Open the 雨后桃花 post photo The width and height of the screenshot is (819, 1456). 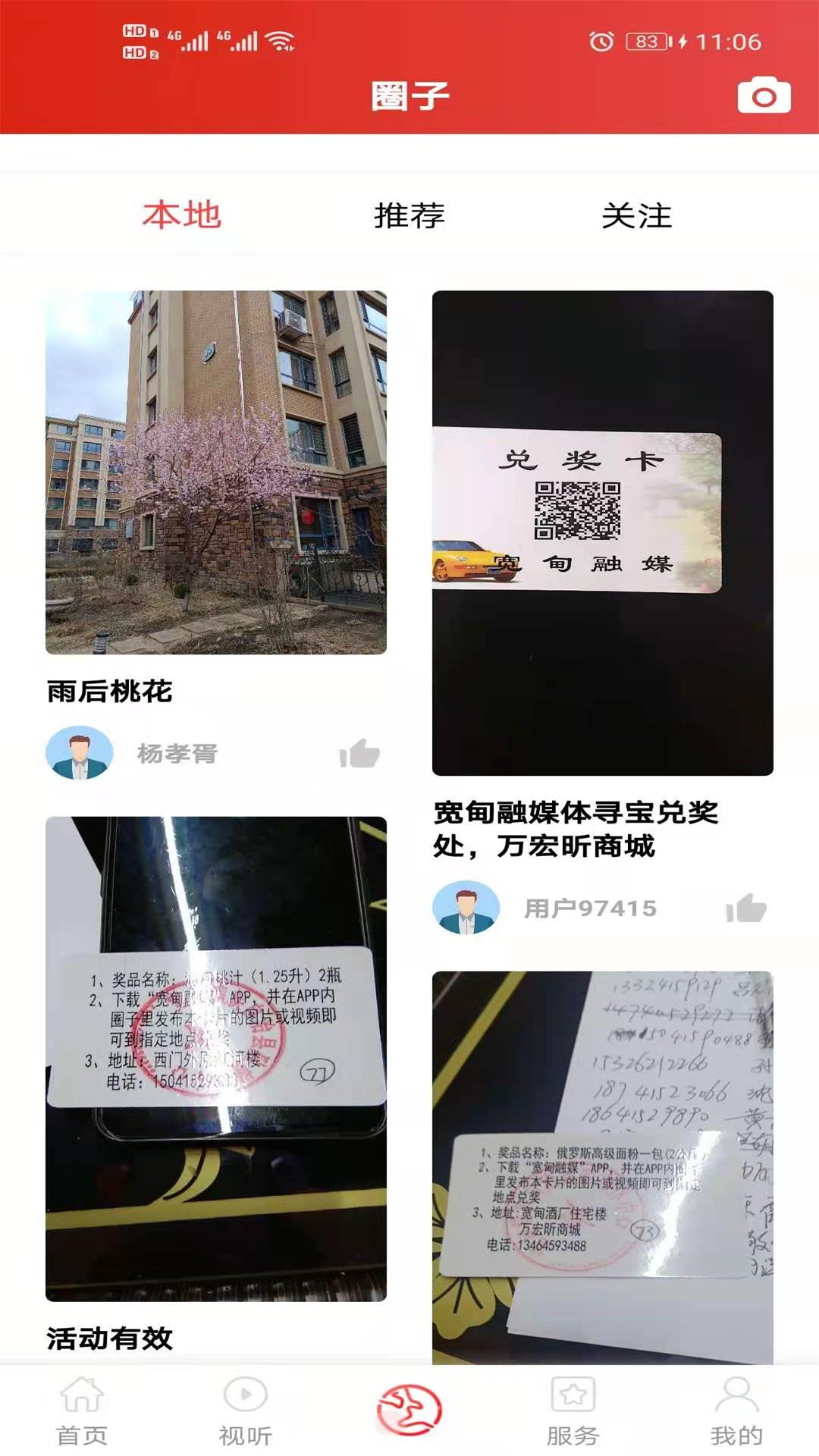coord(216,472)
